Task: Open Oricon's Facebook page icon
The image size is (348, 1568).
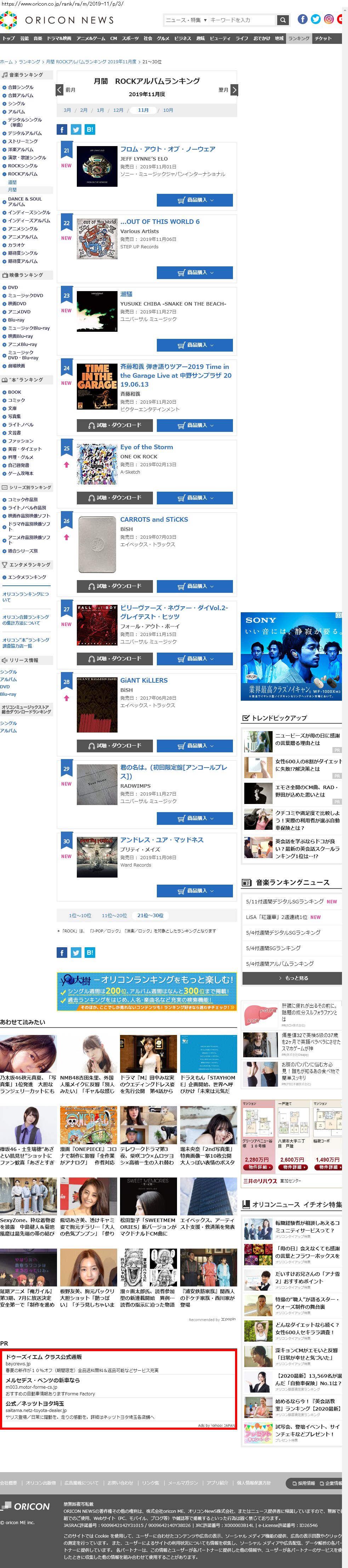Action: click(302, 19)
